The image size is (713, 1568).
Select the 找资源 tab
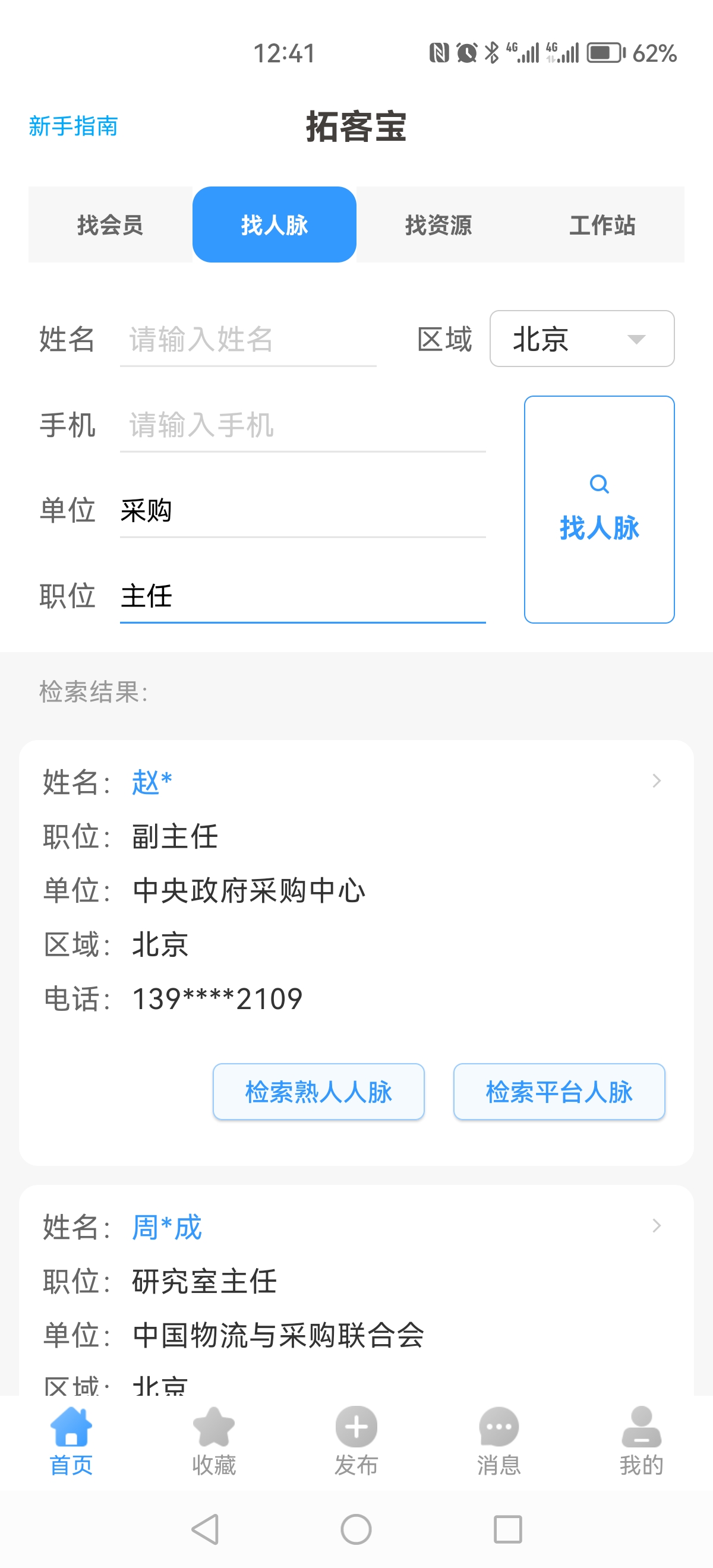(x=438, y=225)
